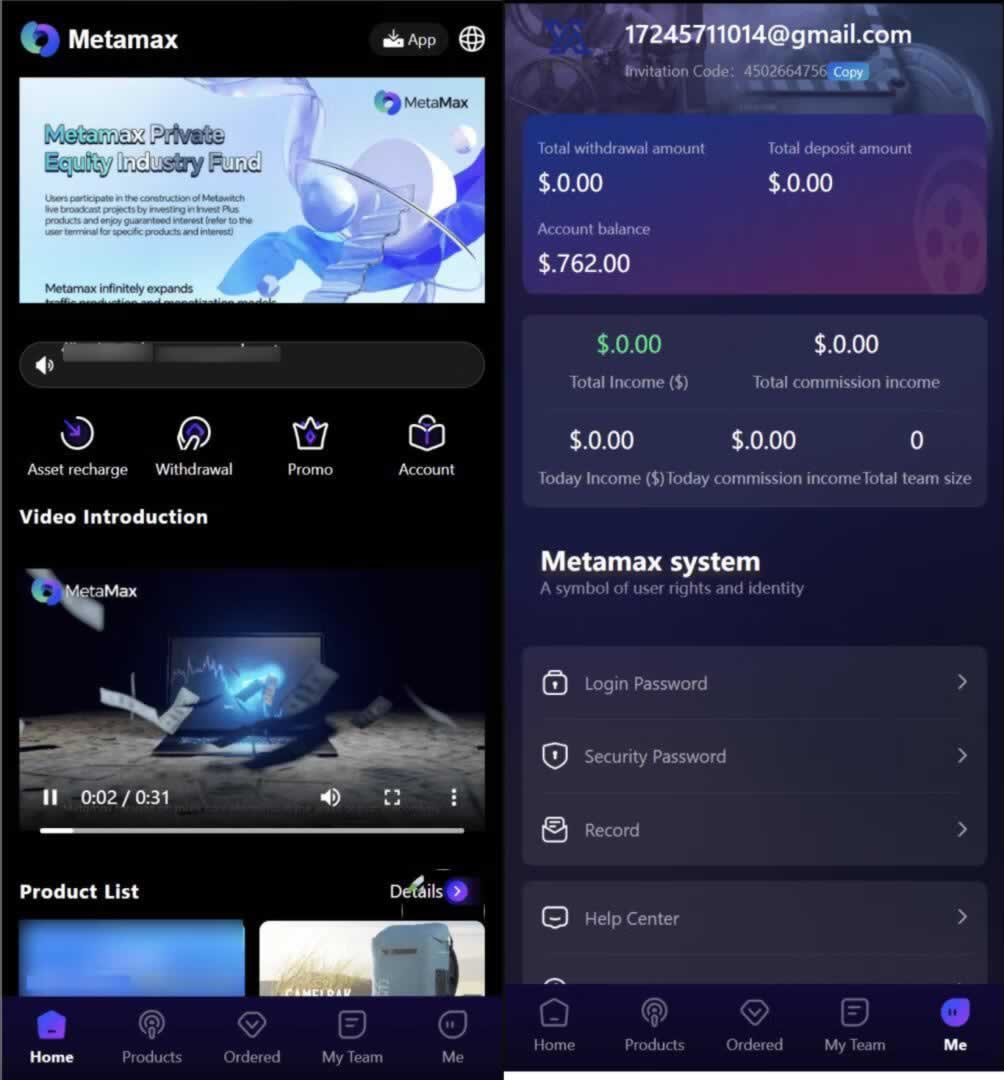Open Security Password settings

(x=754, y=756)
